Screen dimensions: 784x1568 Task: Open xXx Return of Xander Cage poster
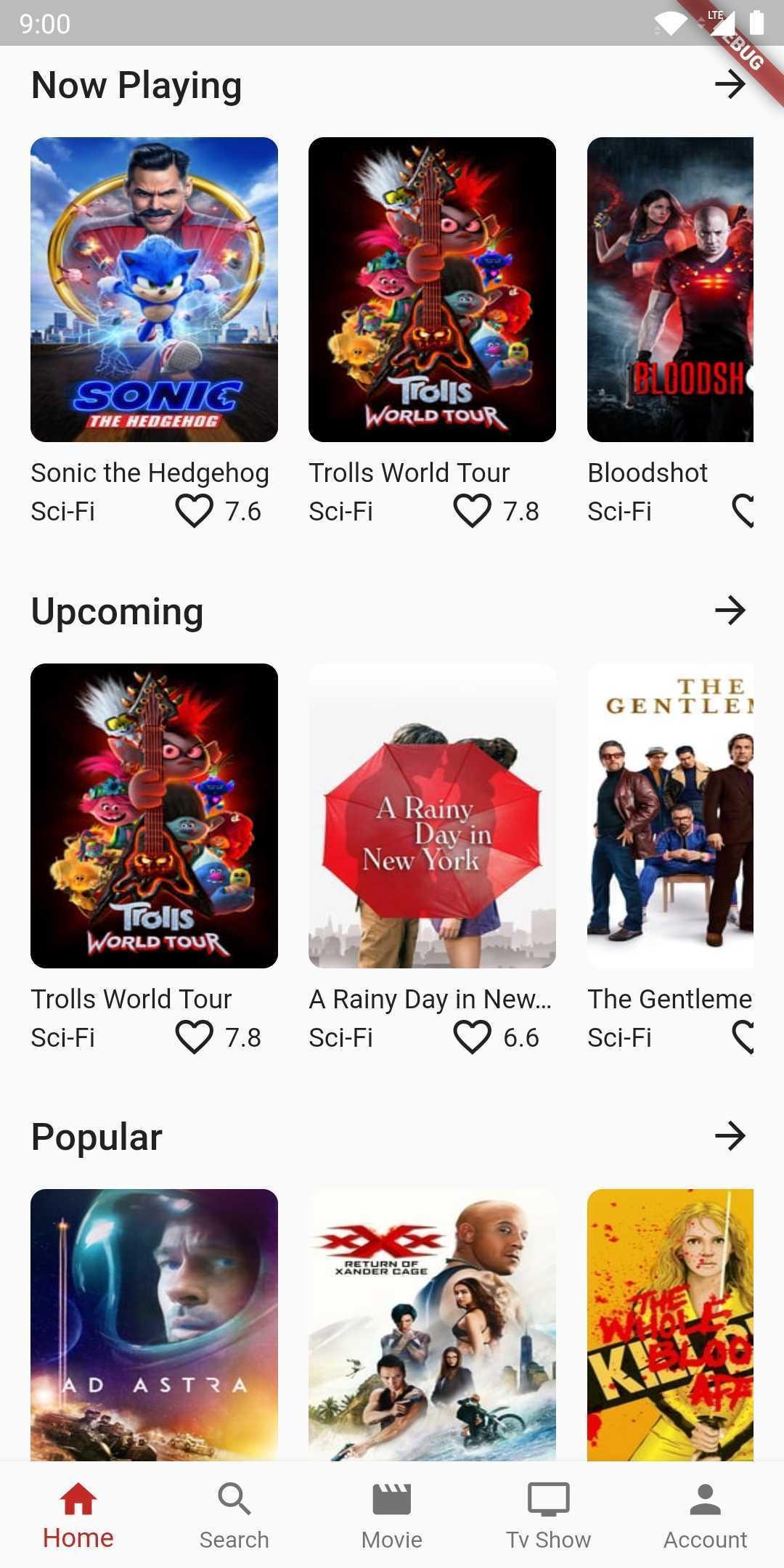tap(432, 1324)
